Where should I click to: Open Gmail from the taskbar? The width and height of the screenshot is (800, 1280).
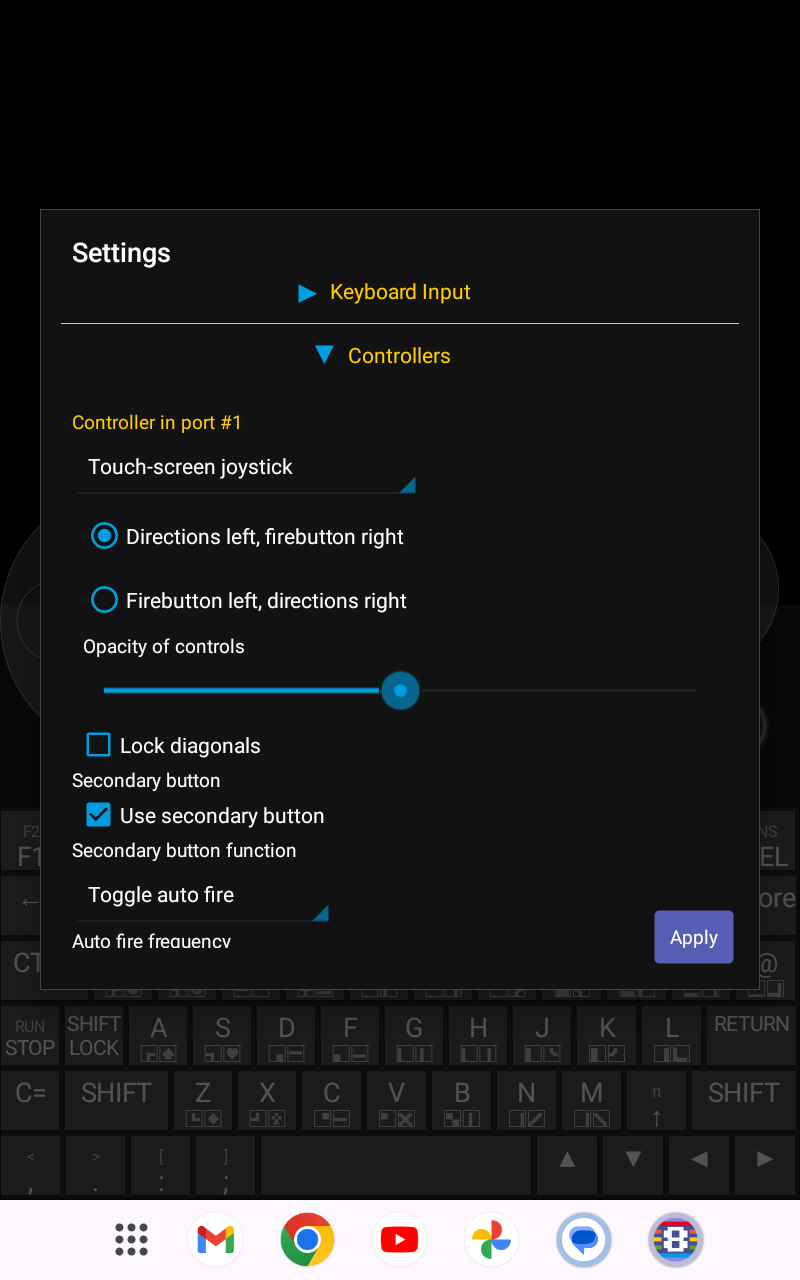pos(215,1240)
